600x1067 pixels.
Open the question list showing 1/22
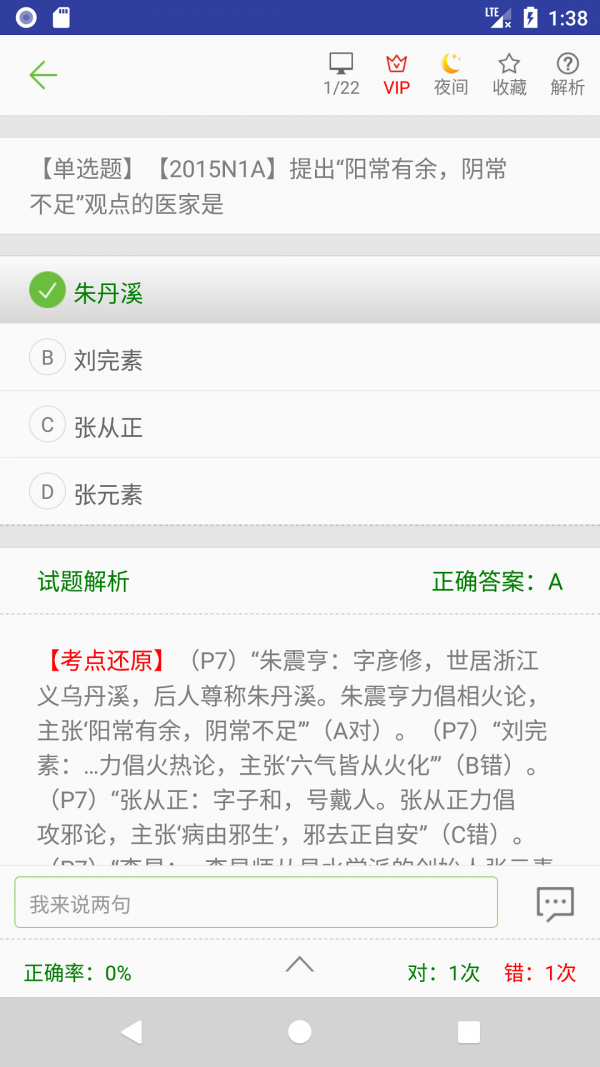coord(341,75)
